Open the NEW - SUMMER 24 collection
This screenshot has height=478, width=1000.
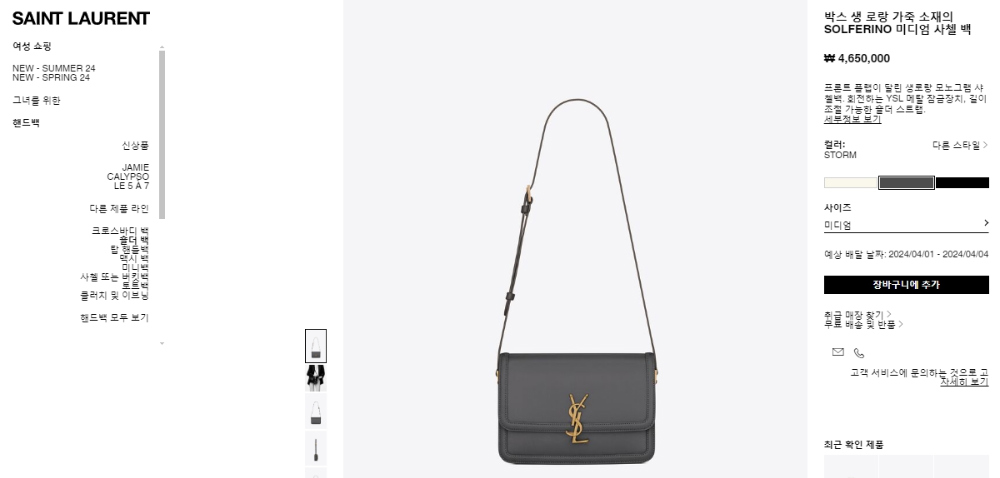point(54,68)
